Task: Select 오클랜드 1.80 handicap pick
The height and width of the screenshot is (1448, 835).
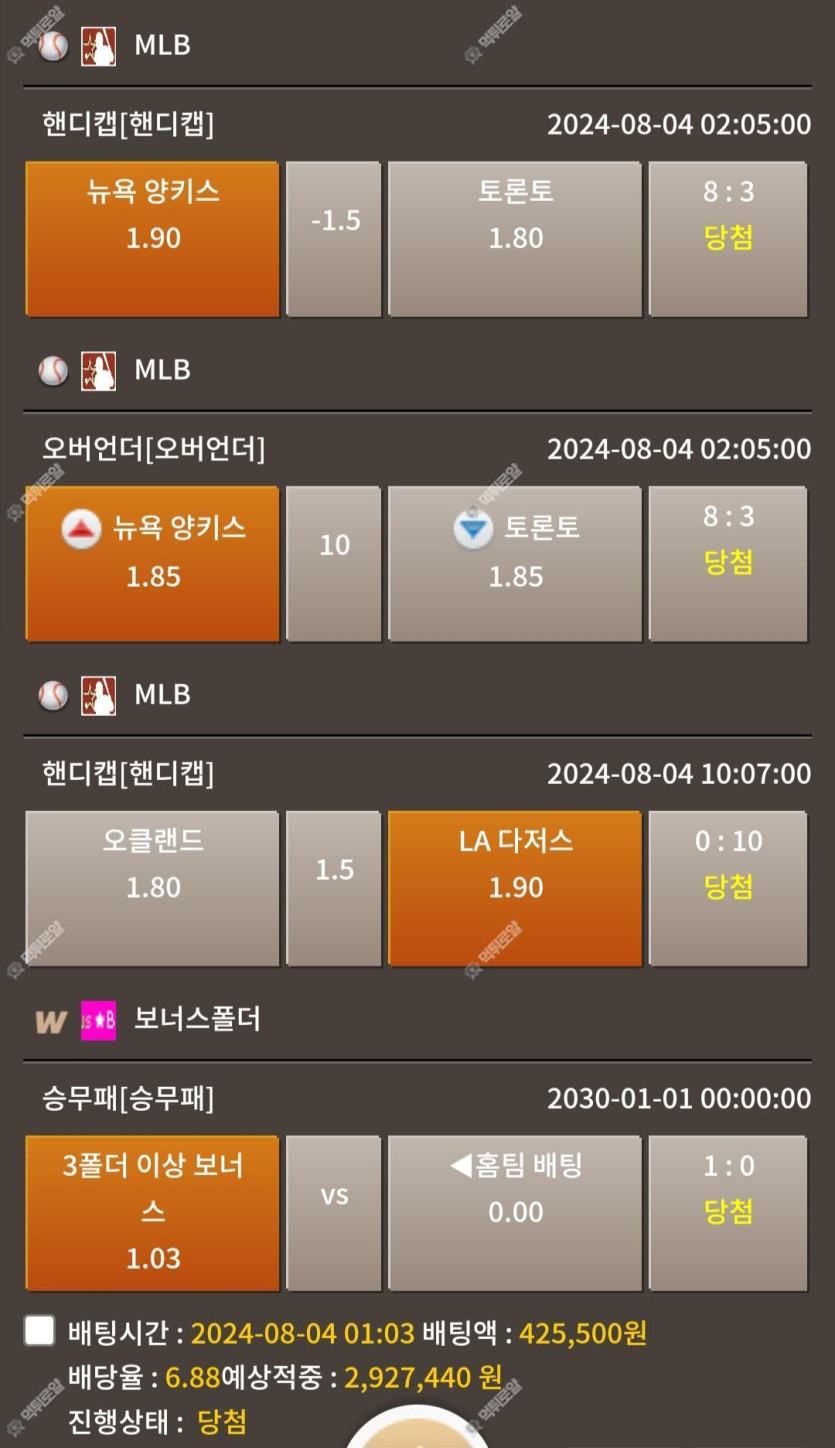Action: (x=152, y=888)
